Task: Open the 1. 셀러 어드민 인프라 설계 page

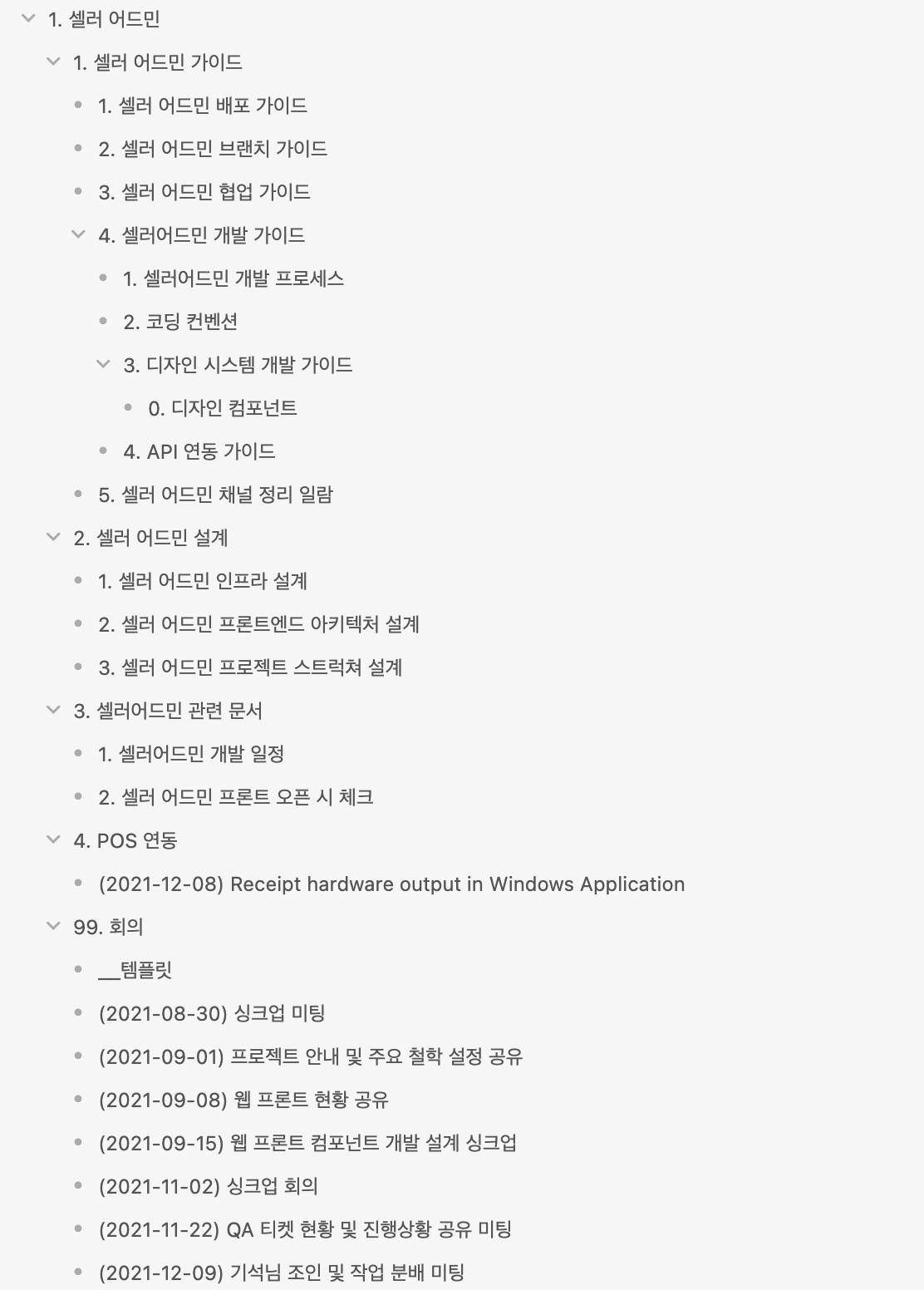Action: click(201, 580)
